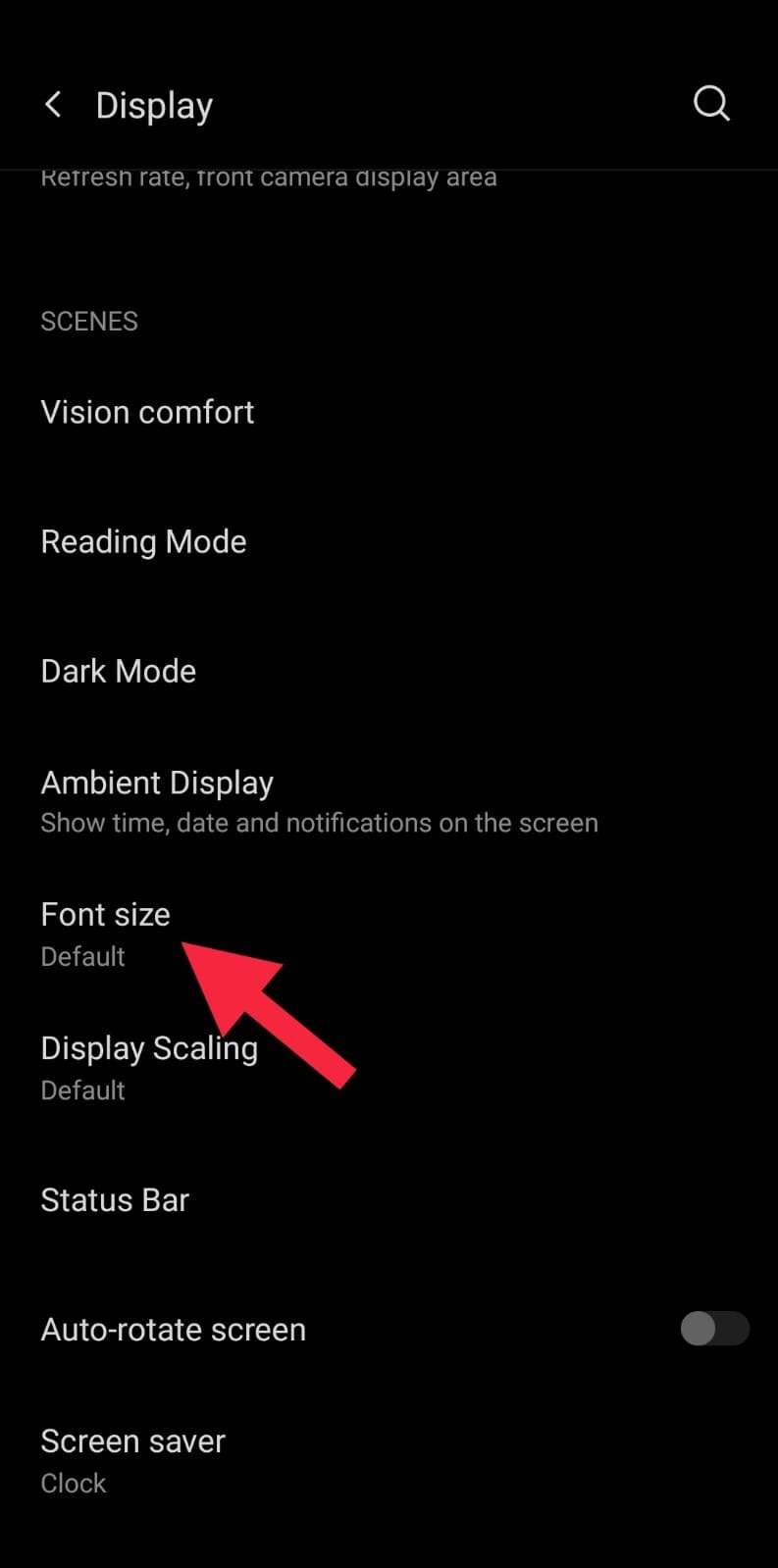
Task: Open Reading Mode settings
Action: (x=143, y=541)
